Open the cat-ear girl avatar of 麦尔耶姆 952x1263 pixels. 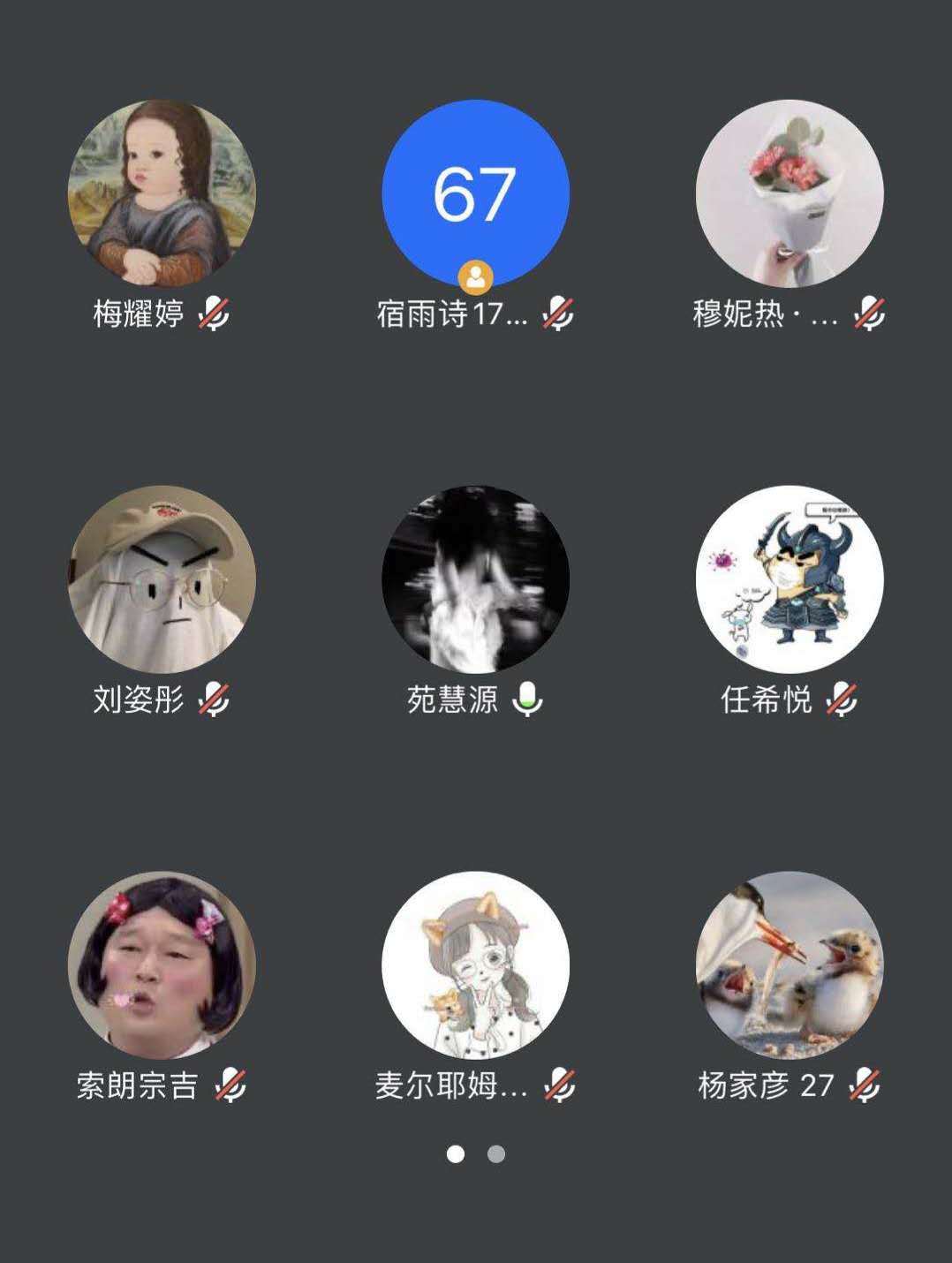475,965
